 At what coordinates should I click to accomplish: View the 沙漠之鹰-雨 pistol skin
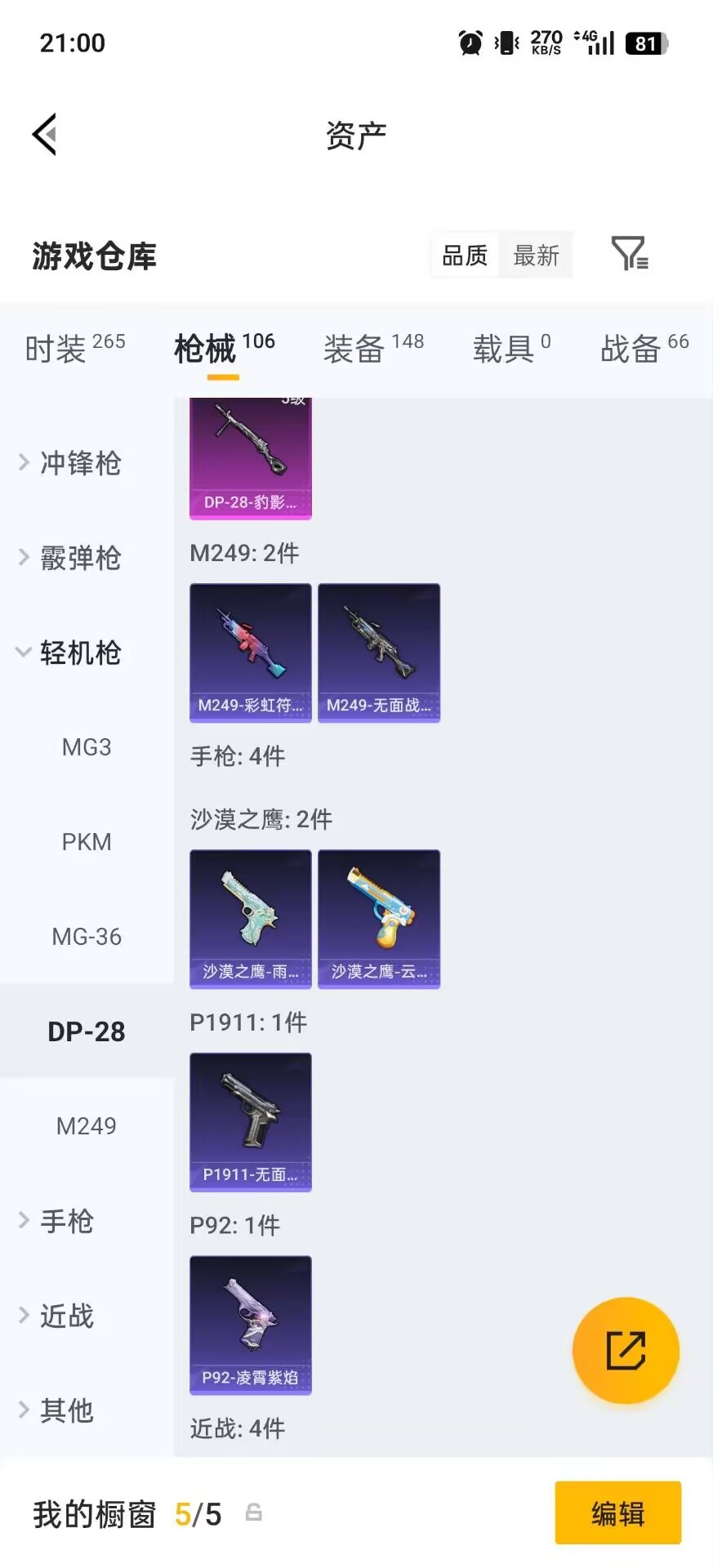tap(250, 919)
